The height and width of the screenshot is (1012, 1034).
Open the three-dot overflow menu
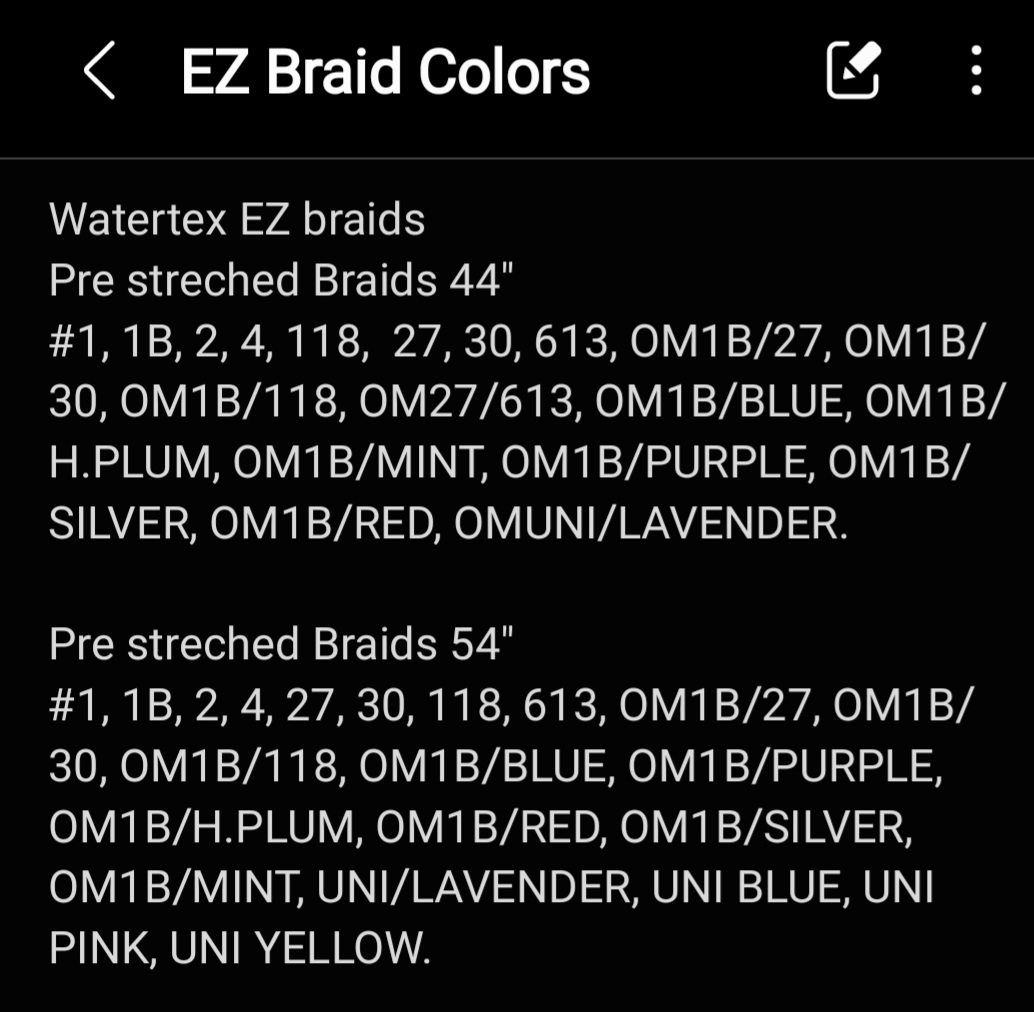pos(975,71)
